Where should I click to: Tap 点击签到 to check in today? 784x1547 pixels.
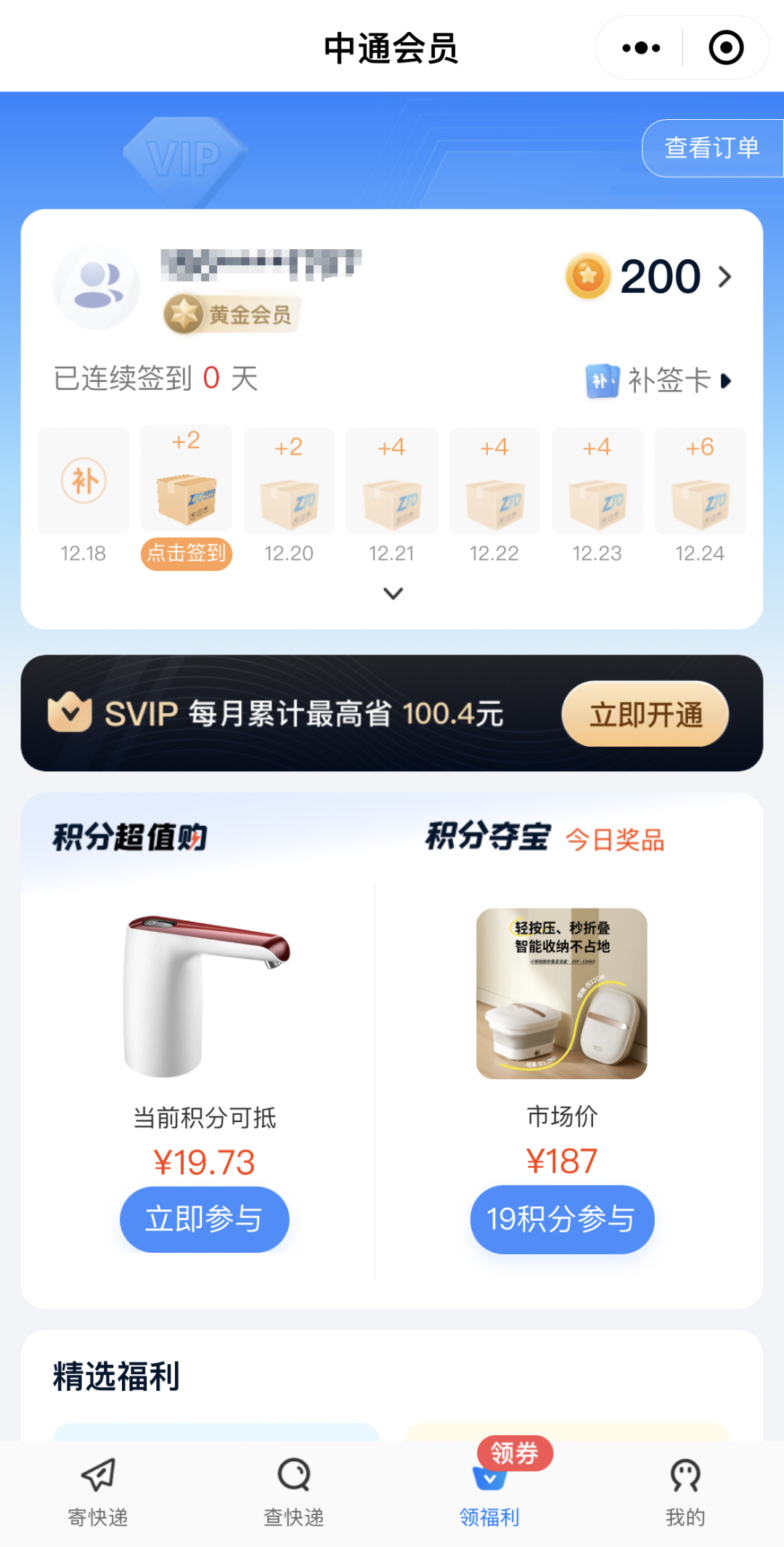187,553
